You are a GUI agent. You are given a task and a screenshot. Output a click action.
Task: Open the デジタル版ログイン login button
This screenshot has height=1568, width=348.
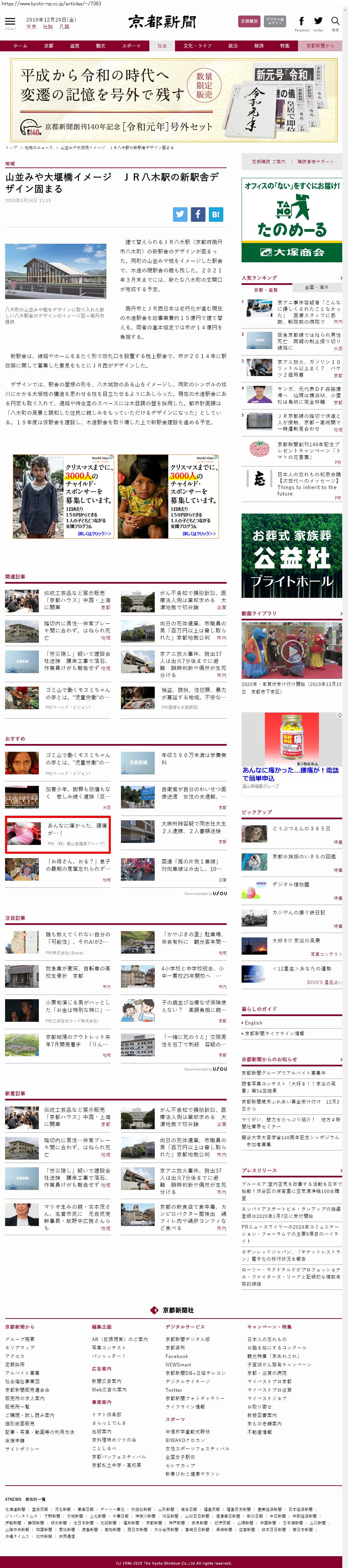(x=274, y=21)
